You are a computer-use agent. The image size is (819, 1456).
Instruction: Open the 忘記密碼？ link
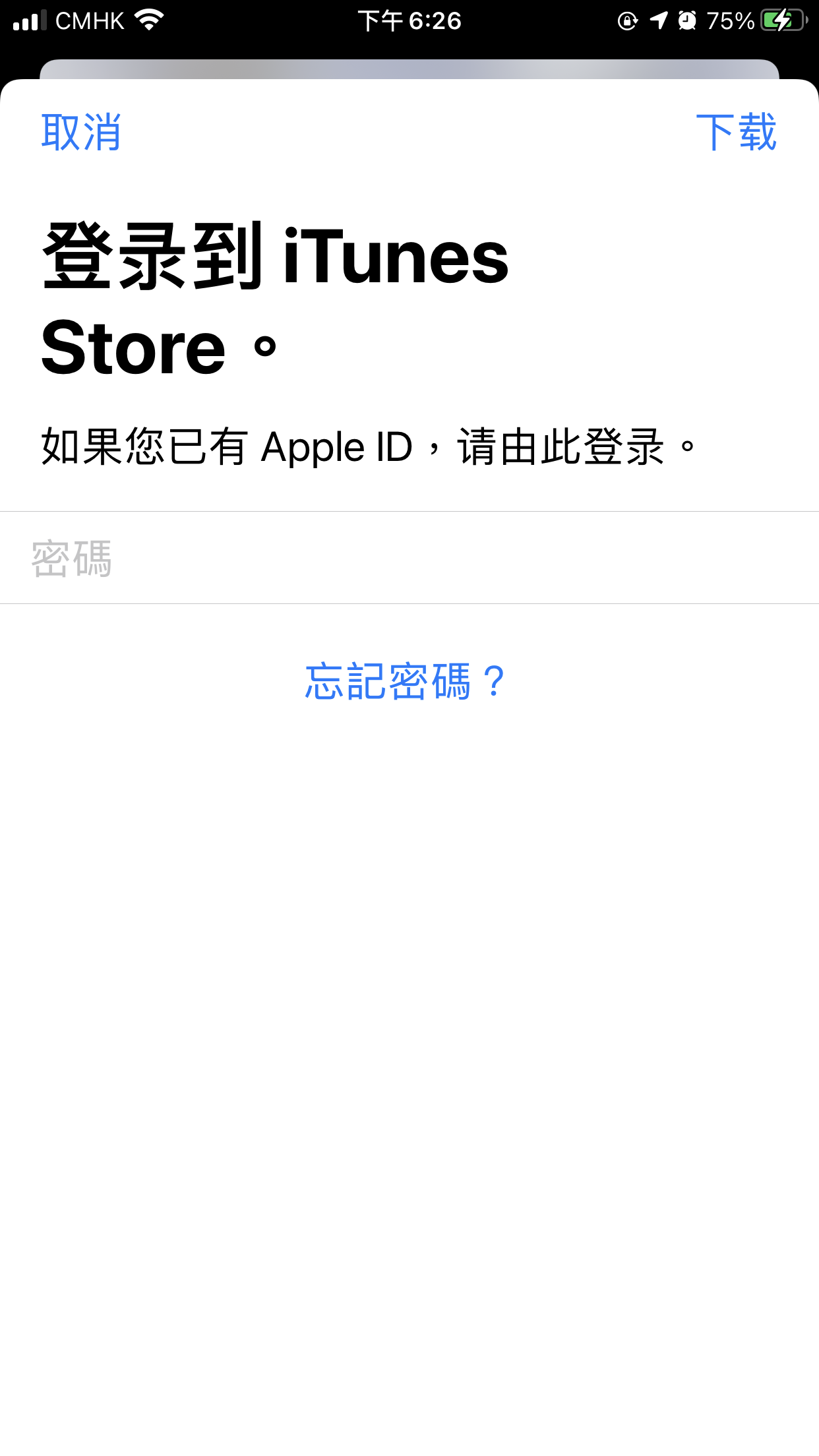tap(406, 681)
